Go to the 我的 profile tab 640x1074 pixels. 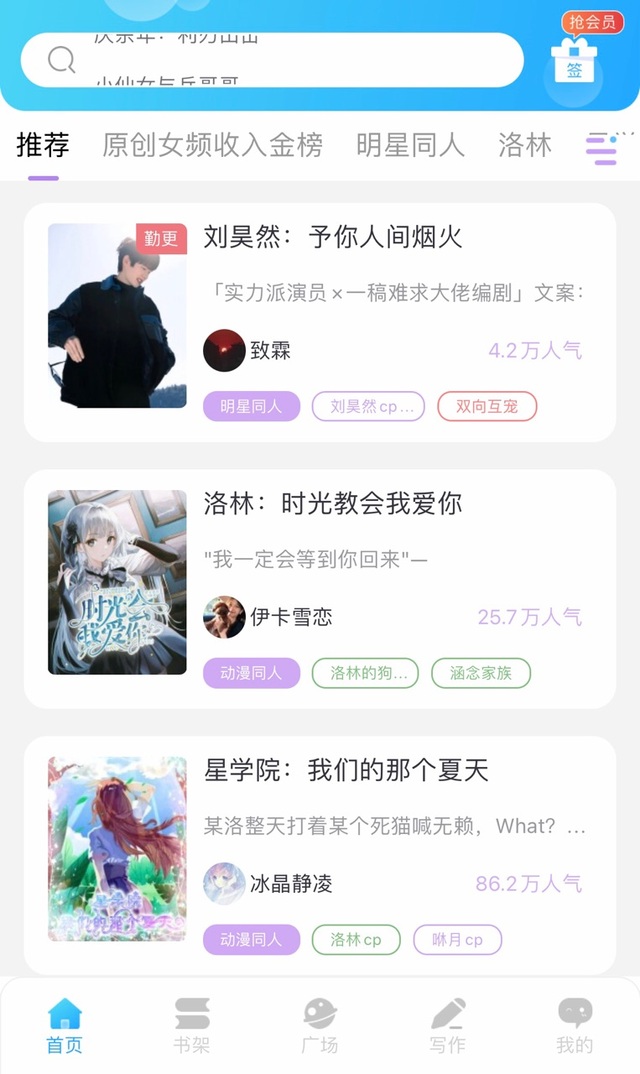[x=575, y=1025]
